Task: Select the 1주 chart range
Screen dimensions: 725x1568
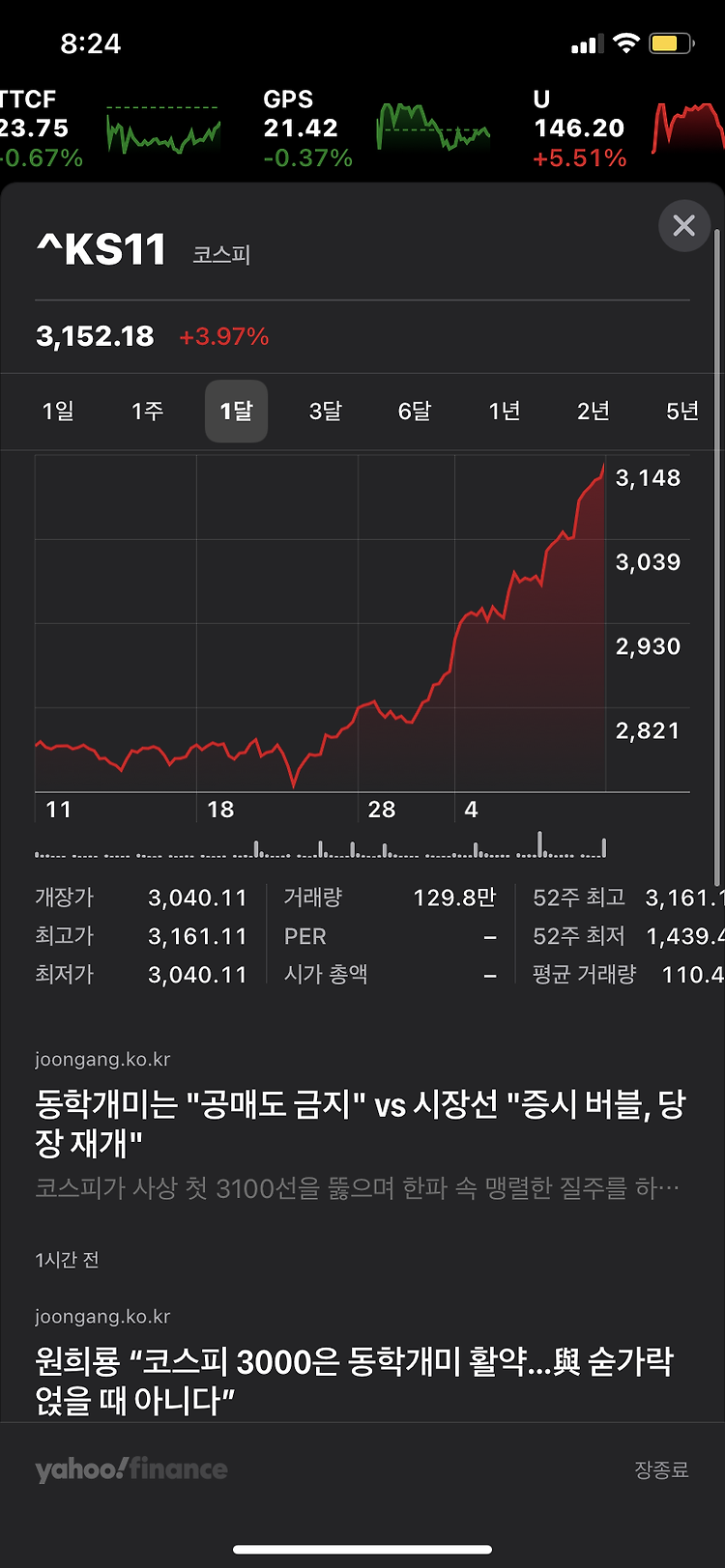Action: coord(147,412)
